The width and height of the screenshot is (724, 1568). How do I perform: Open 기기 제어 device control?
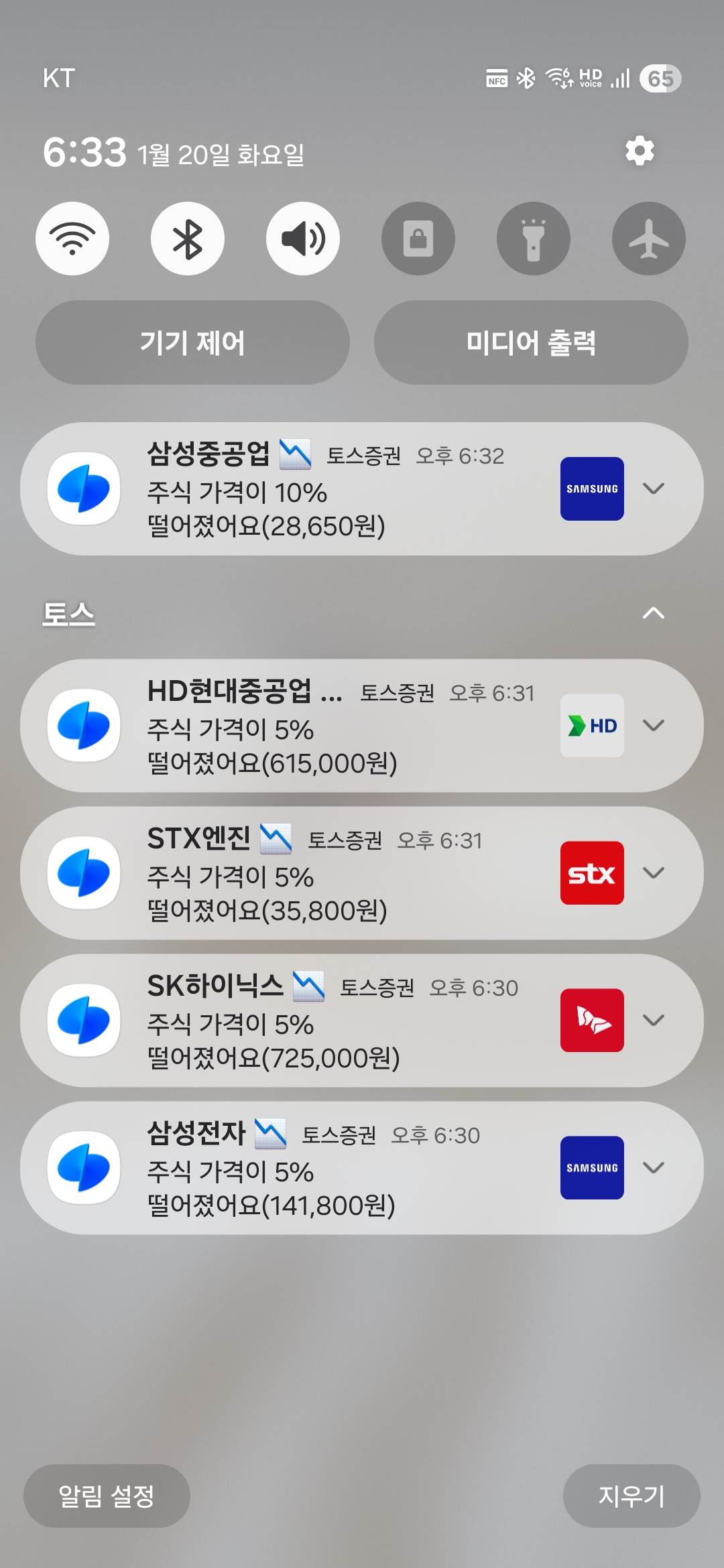(192, 342)
